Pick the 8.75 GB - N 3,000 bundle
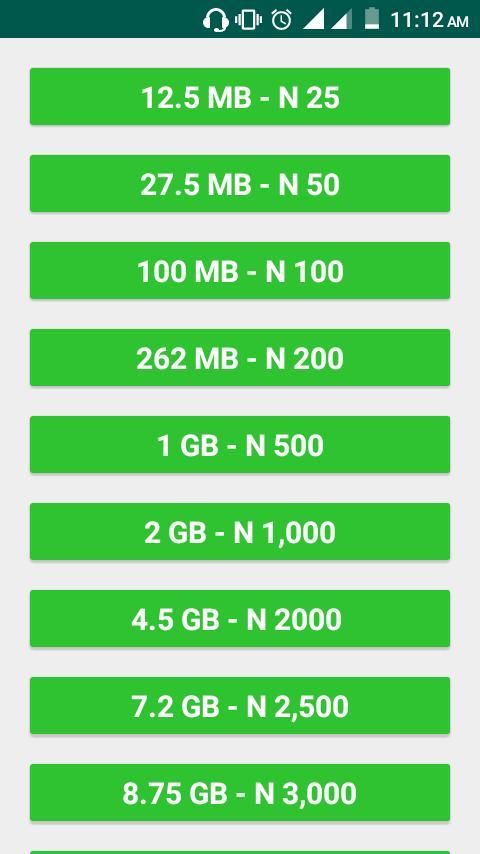This screenshot has height=854, width=480. click(240, 793)
